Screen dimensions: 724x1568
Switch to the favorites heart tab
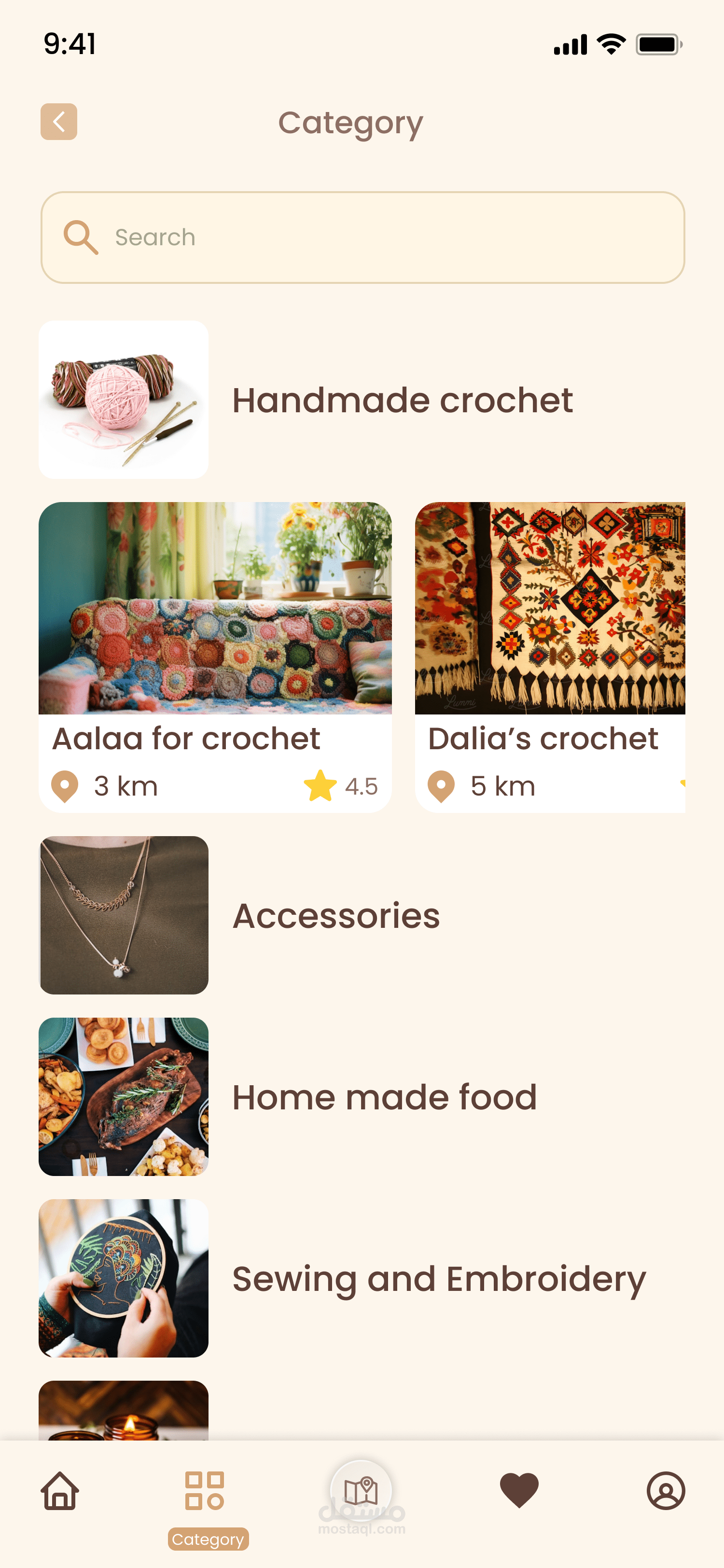pyautogui.click(x=519, y=1491)
